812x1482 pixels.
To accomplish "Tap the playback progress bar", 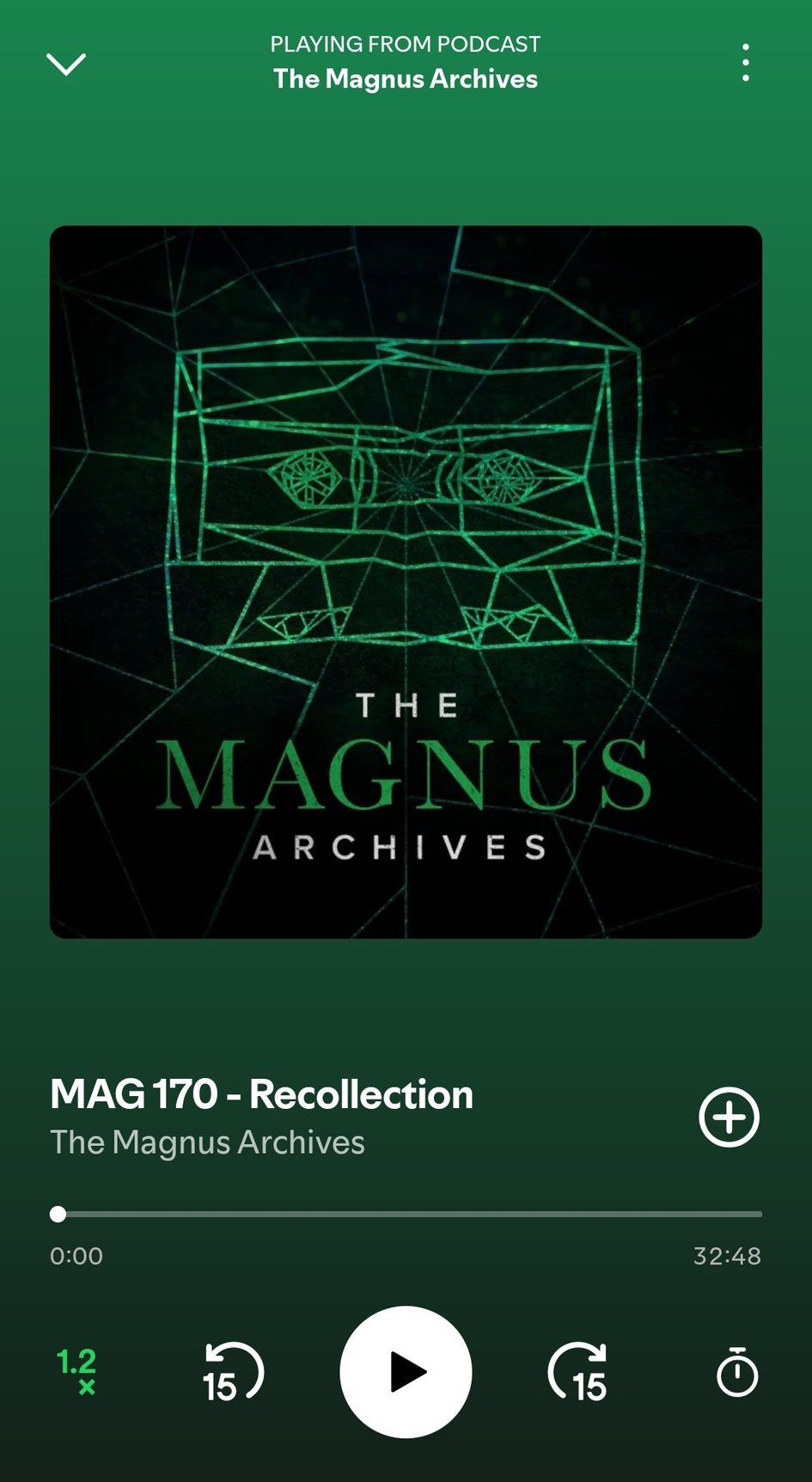I will (406, 1214).
